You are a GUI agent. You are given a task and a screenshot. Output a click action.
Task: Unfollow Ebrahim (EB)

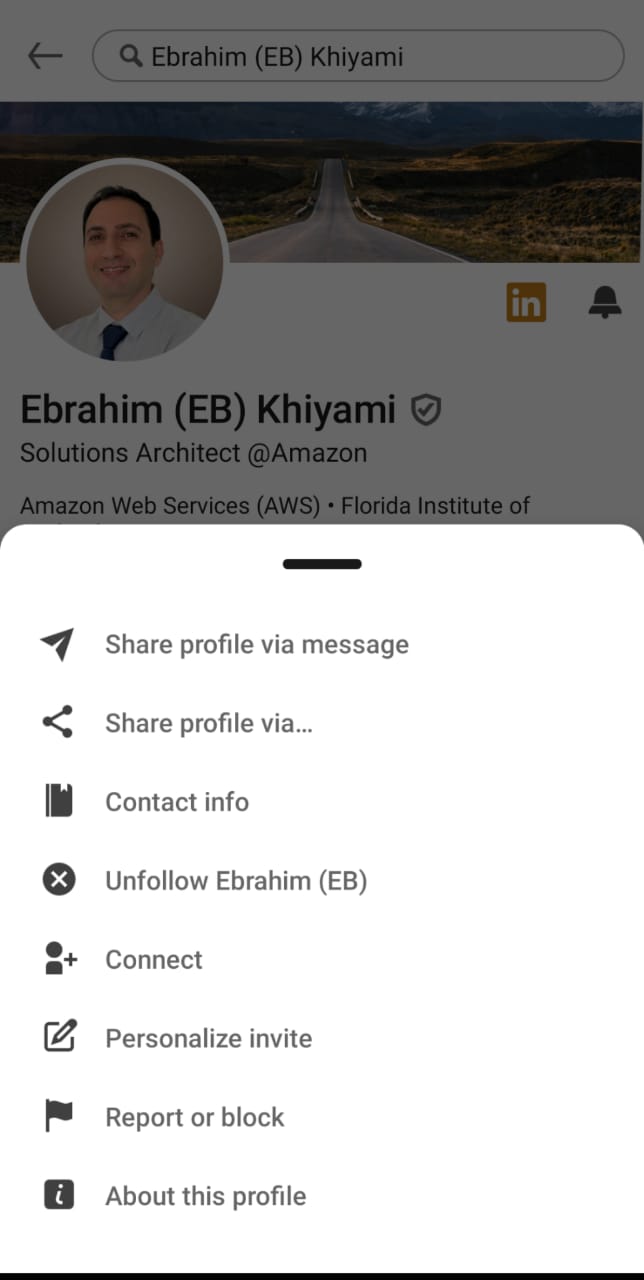click(x=236, y=881)
